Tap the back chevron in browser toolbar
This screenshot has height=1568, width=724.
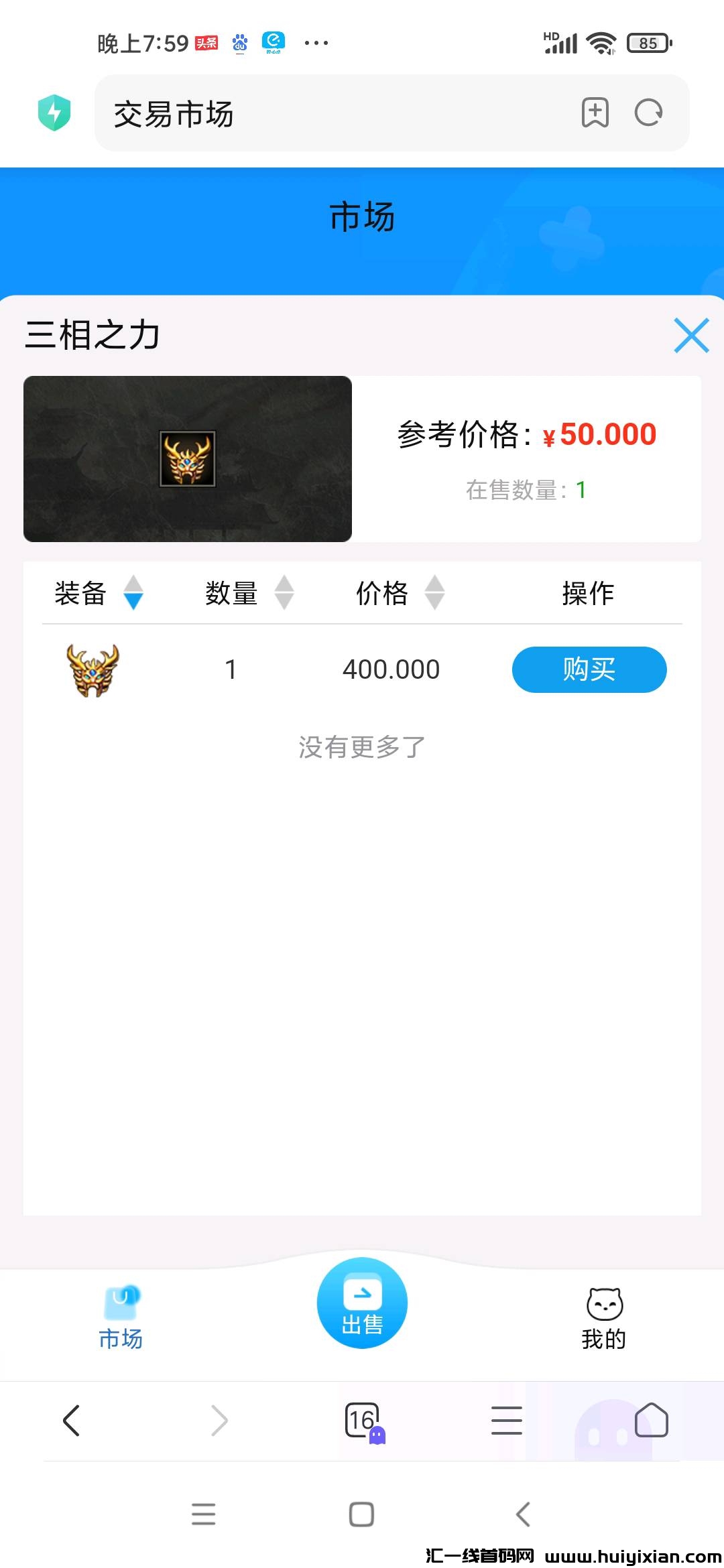coord(72,1421)
